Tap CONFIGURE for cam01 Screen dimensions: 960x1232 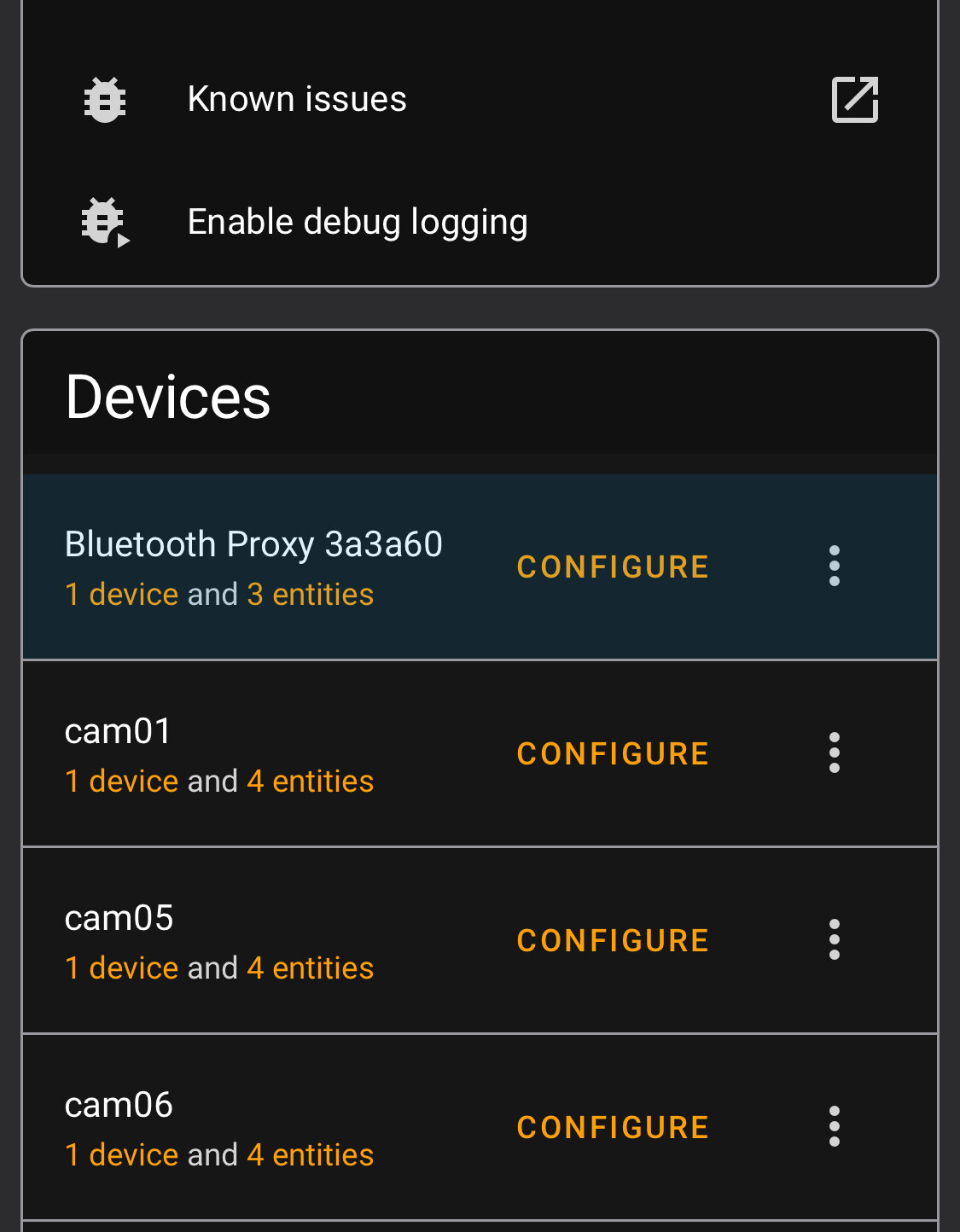(613, 753)
